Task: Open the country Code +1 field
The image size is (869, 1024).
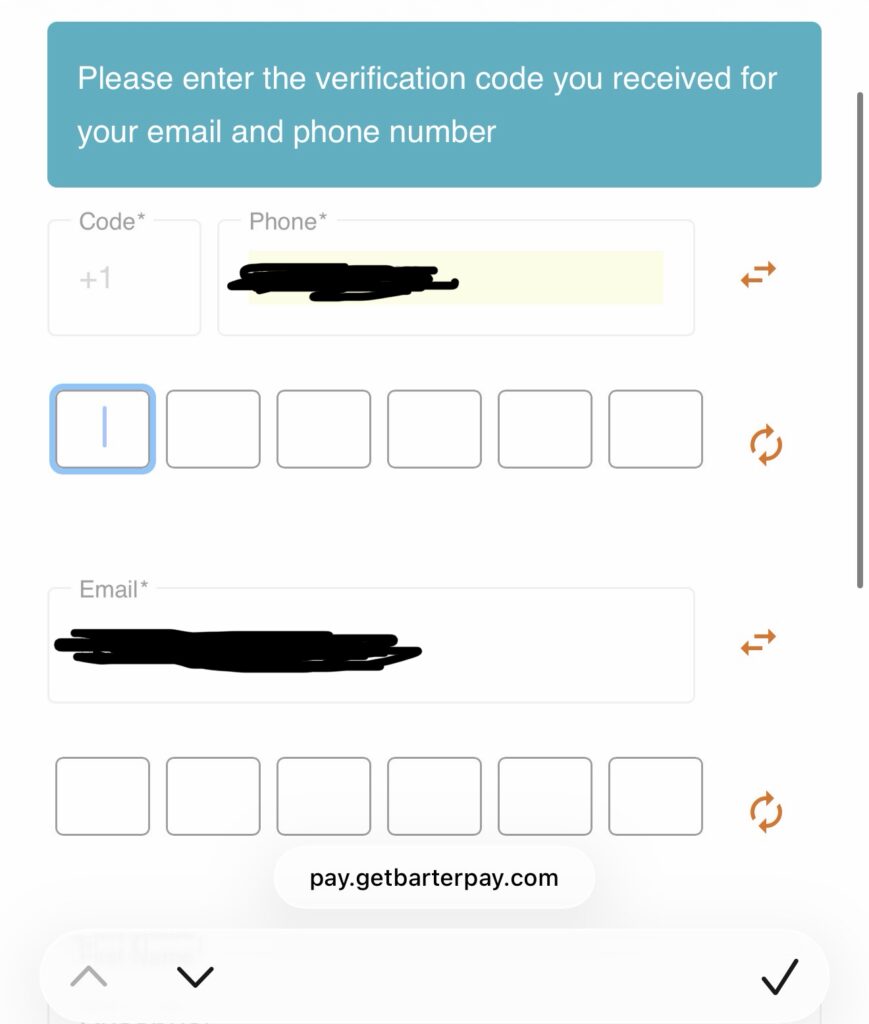Action: (124, 278)
